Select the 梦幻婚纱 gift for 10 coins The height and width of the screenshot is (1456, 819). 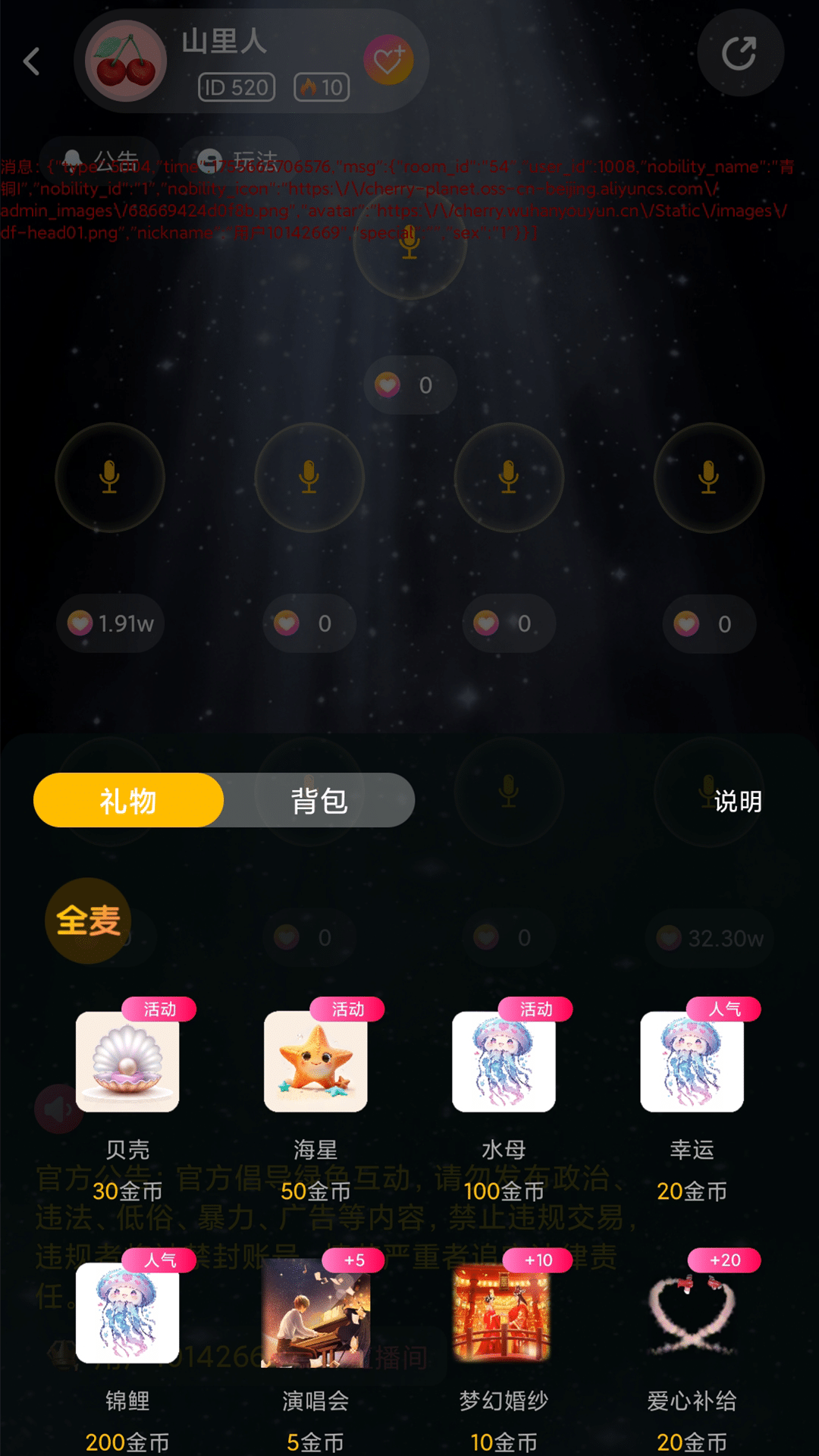click(504, 1313)
